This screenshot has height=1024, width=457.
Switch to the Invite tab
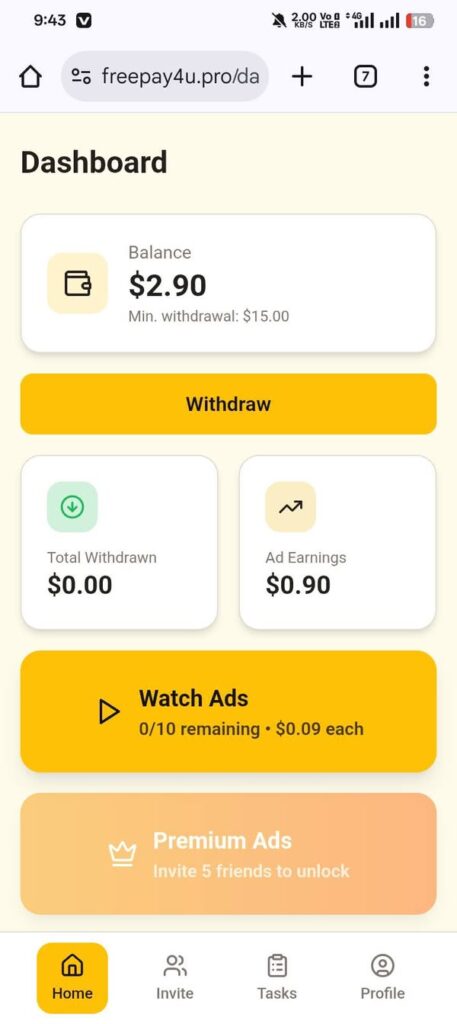point(174,978)
